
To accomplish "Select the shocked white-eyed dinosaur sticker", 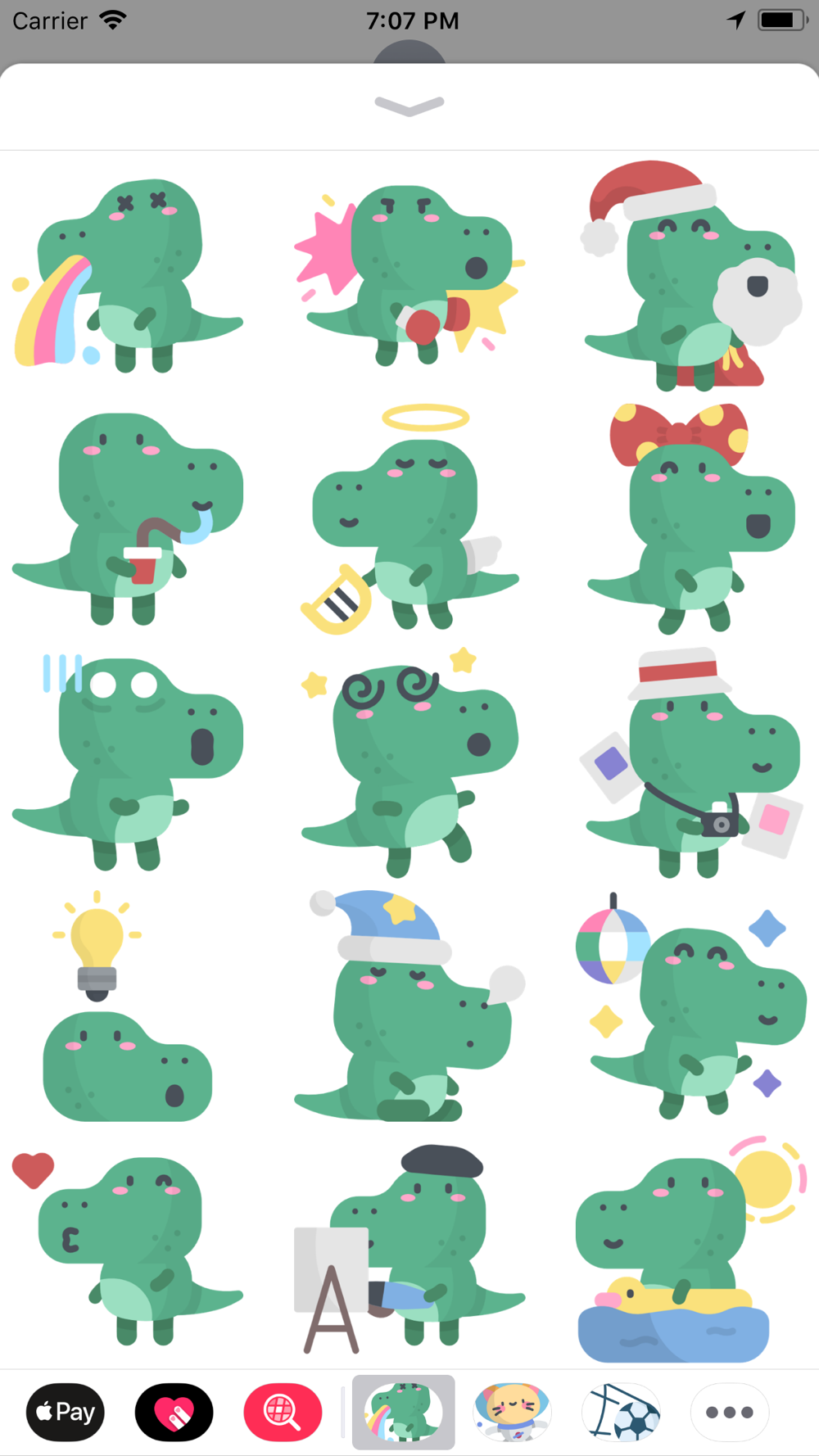I will tap(127, 762).
